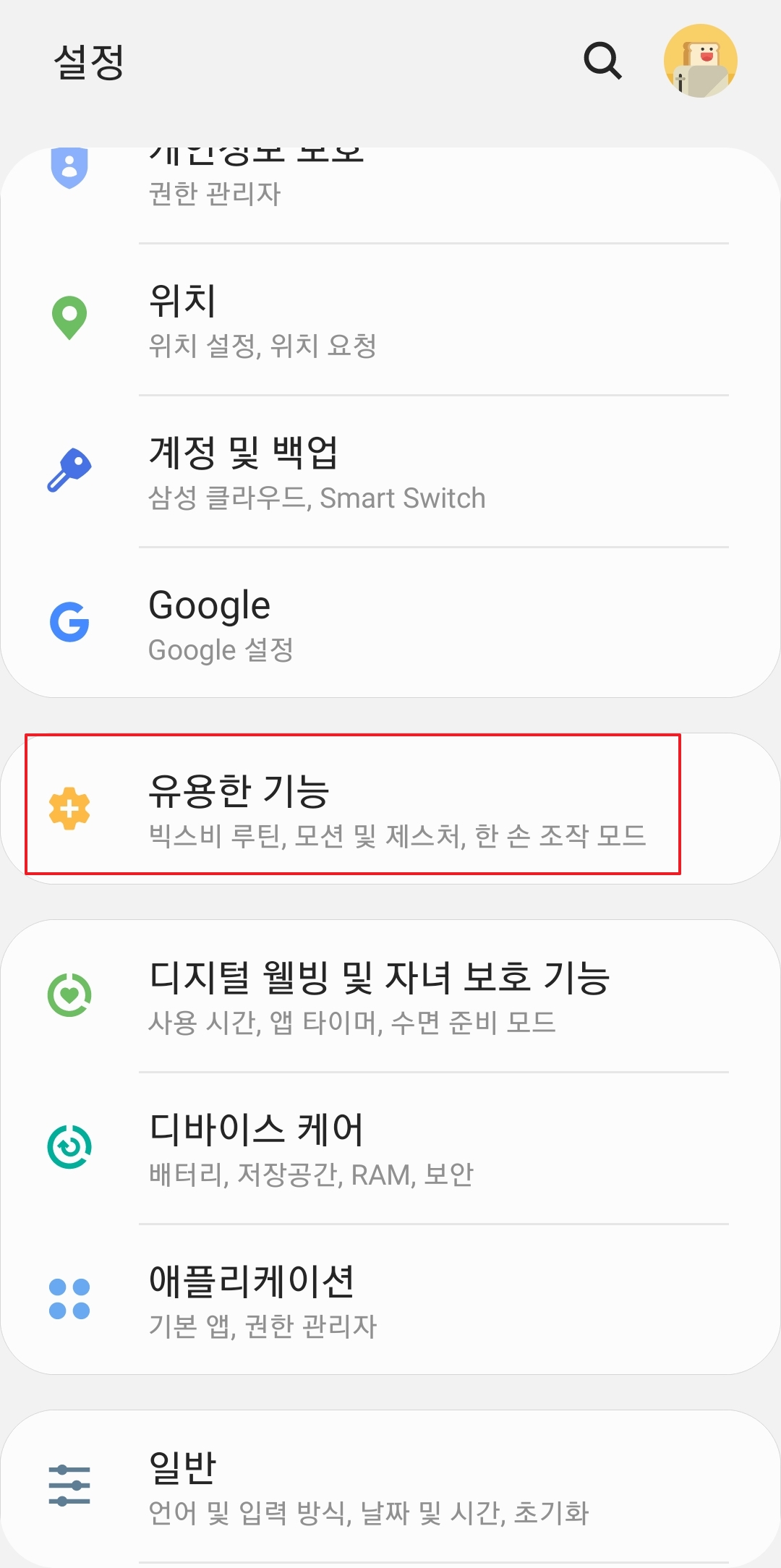Image resolution: width=781 pixels, height=1568 pixels.
Task: Tap the privacy shield icon
Action: pos(69,168)
